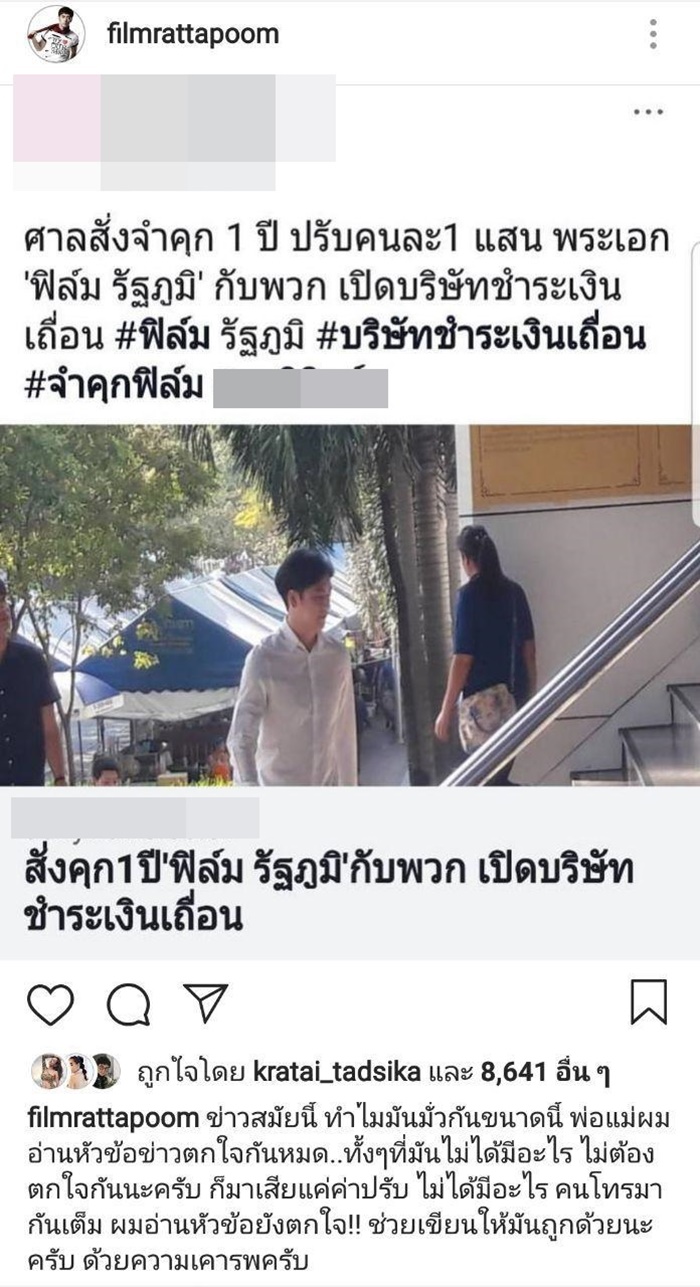Like this post with the heart icon
Image resolution: width=700 pixels, height=1287 pixels.
[50, 1003]
